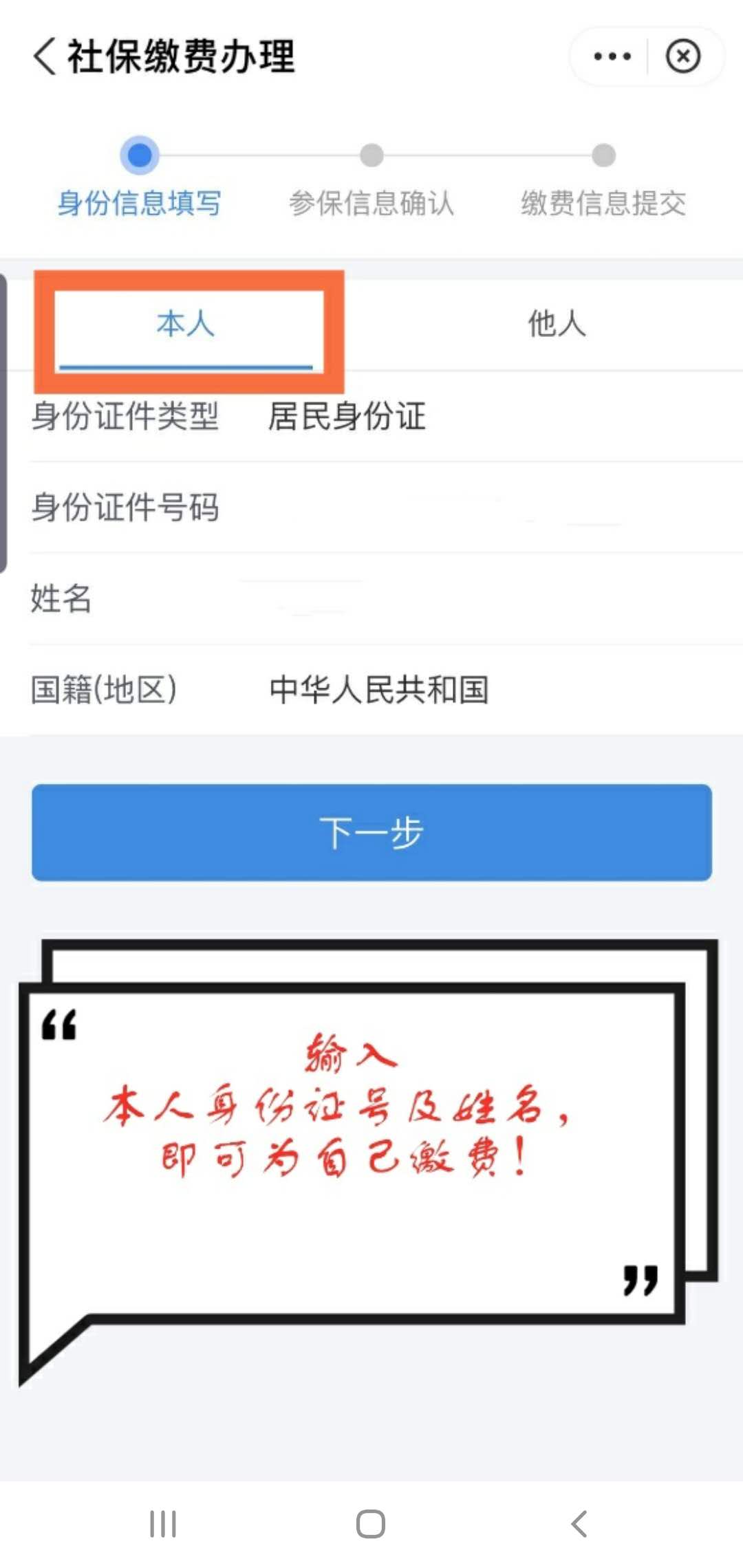Tap the 下一步 button
Screen dimensions: 743x1568
coord(371,832)
